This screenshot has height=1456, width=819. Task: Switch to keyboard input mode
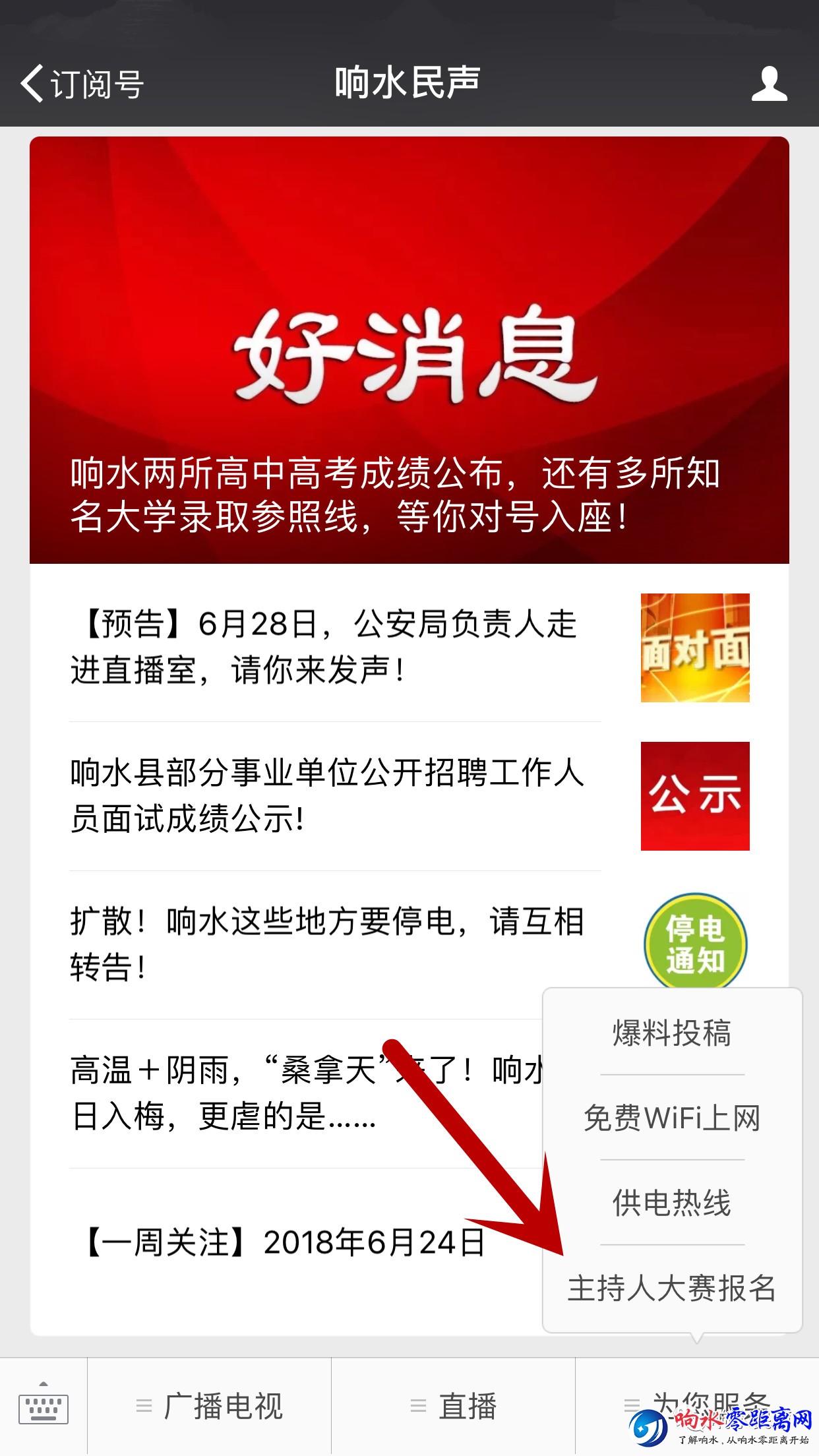44,1406
